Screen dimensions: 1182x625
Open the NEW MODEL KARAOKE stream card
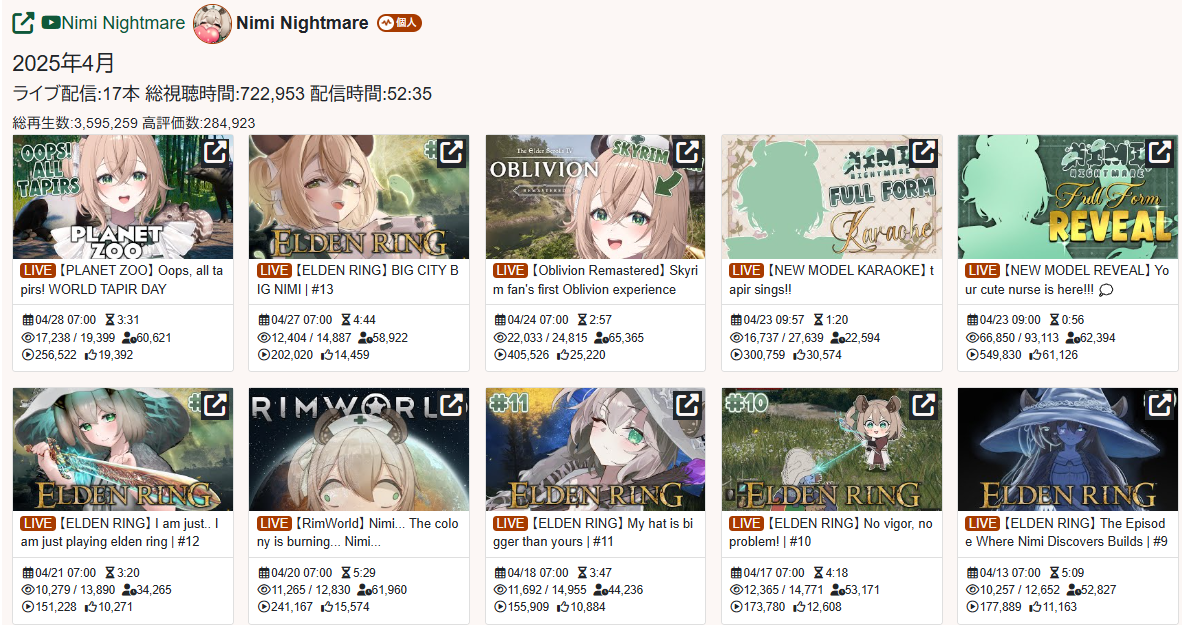tap(831, 280)
